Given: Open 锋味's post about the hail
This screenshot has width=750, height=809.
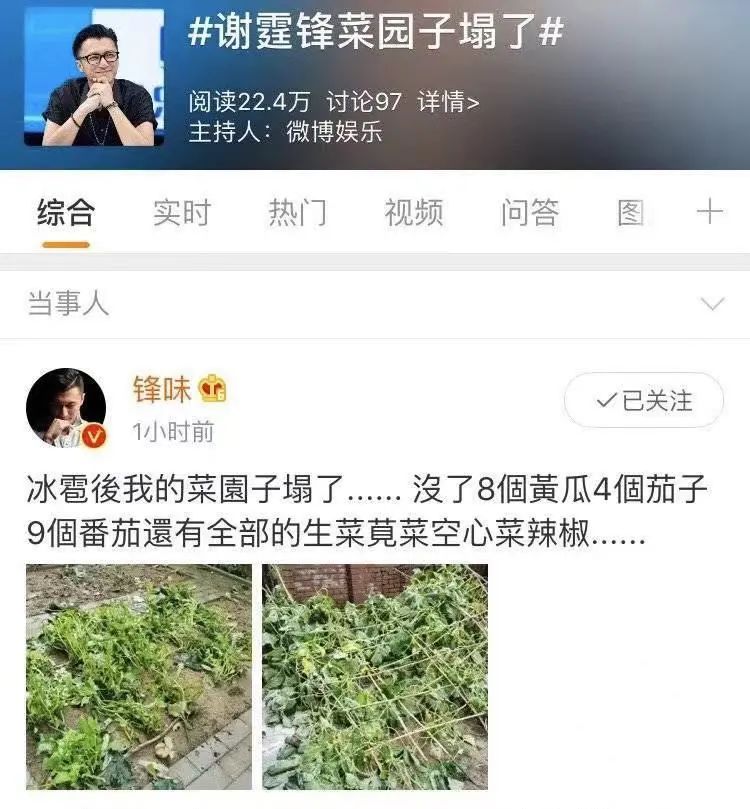Looking at the screenshot, I should pos(370,512).
